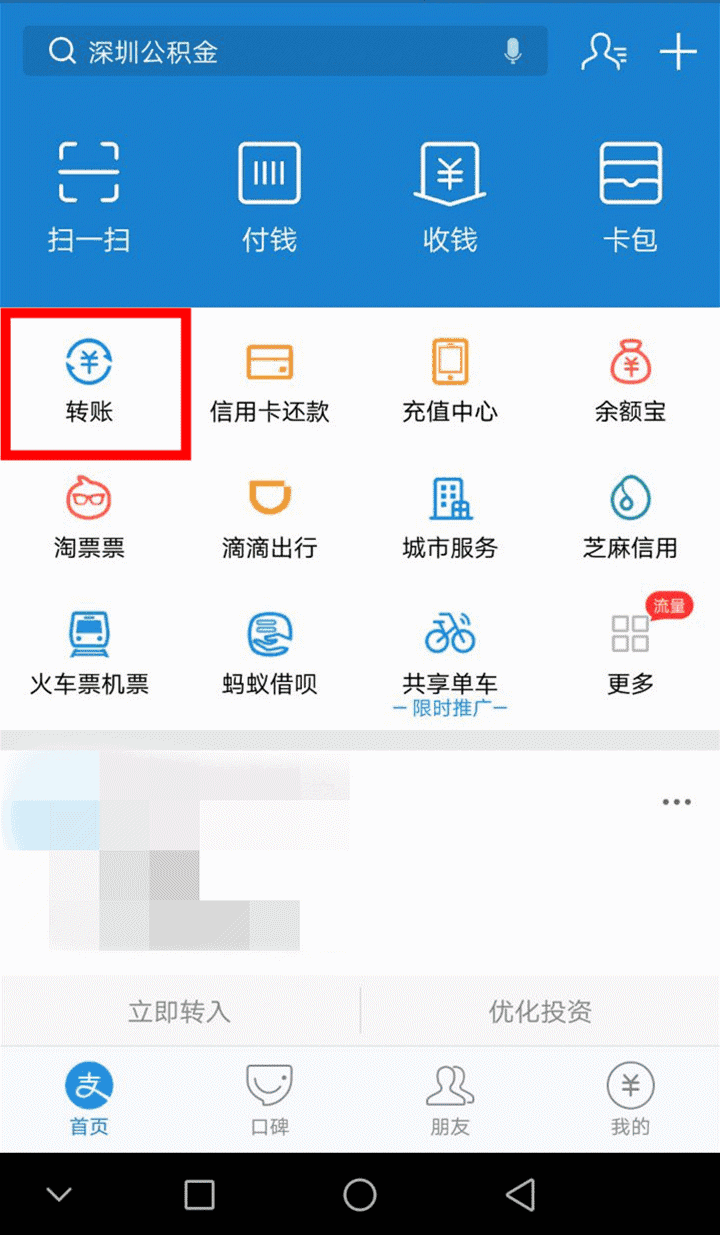Open 卡包 card wallet
720x1235 pixels.
coord(630,195)
